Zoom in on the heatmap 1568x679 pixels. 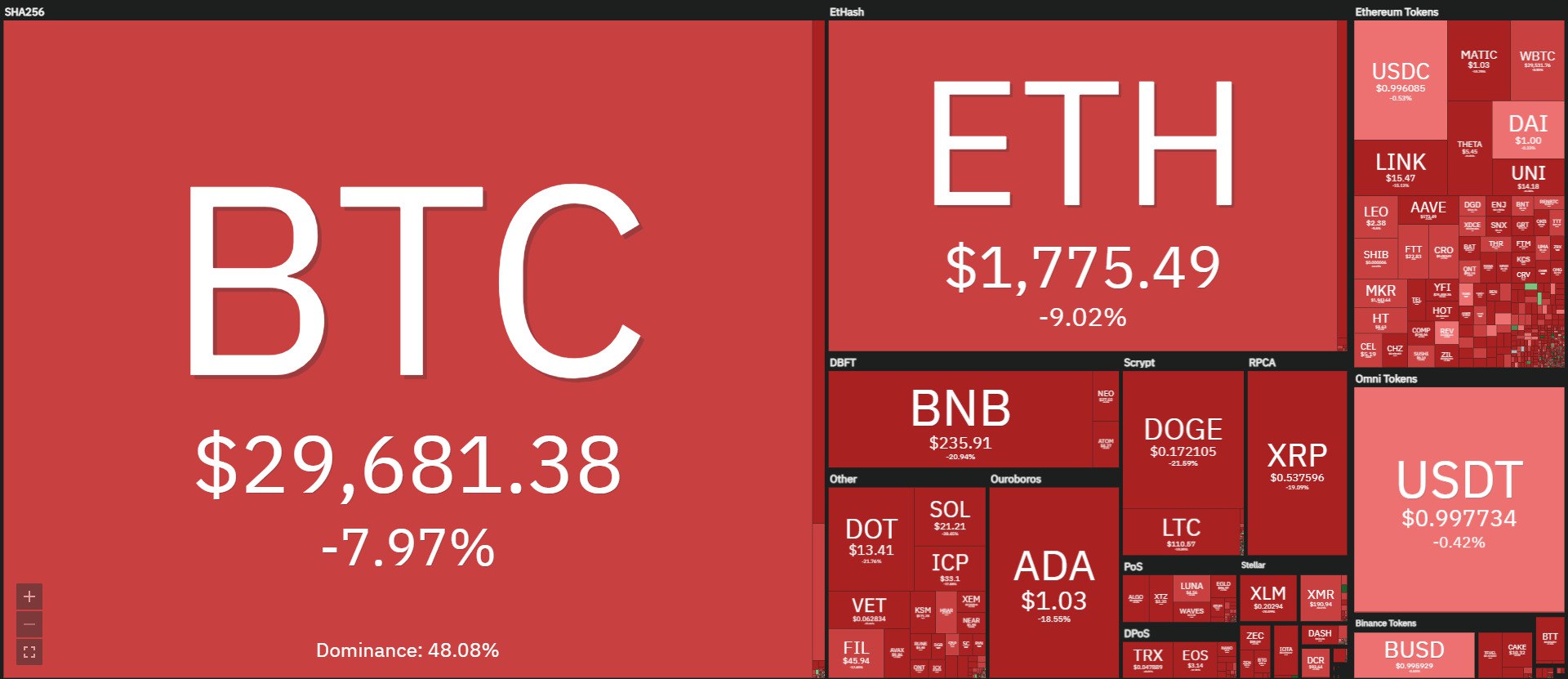point(29,596)
